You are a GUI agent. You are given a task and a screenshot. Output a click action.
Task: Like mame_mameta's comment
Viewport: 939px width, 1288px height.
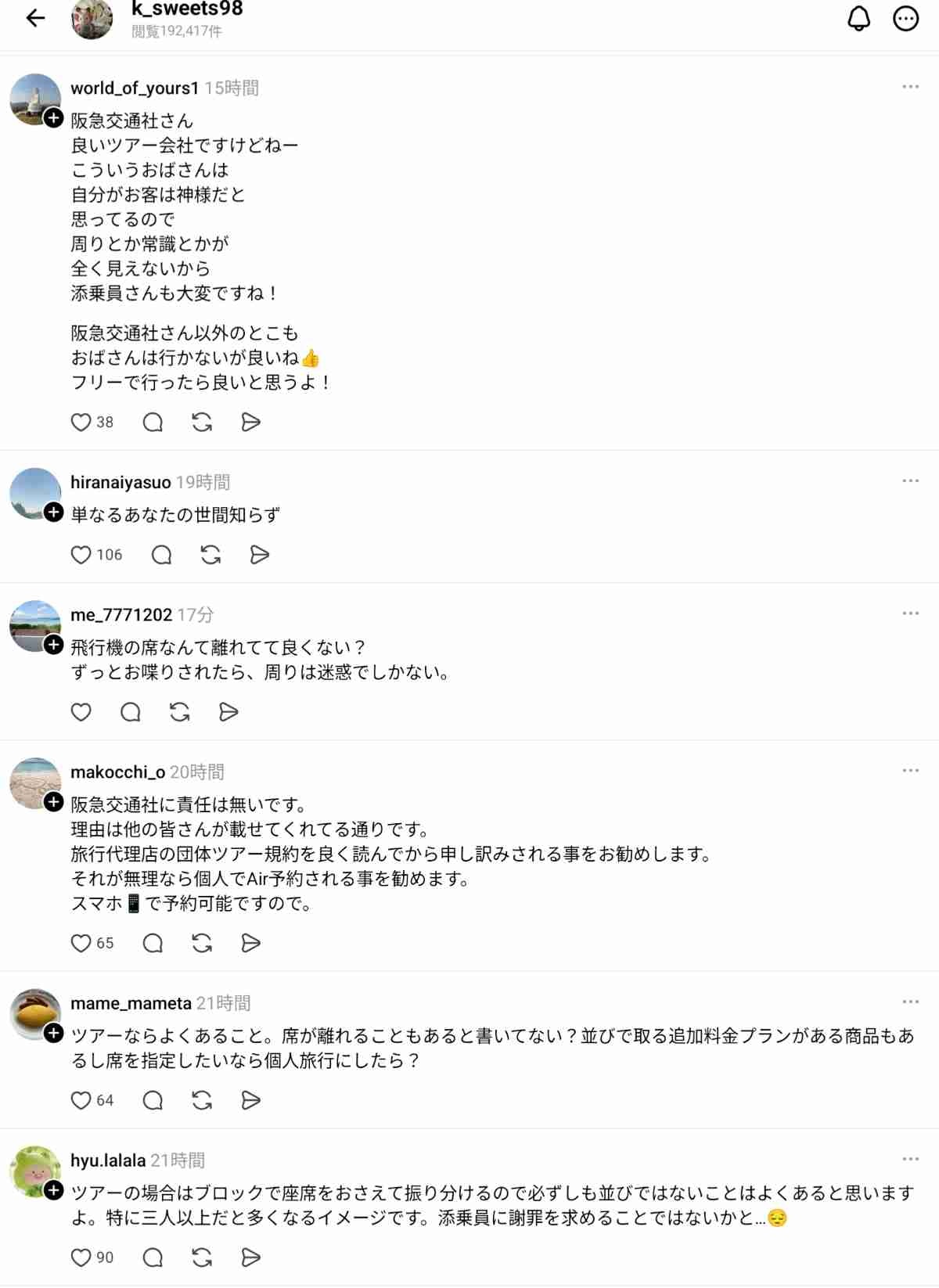point(81,1100)
